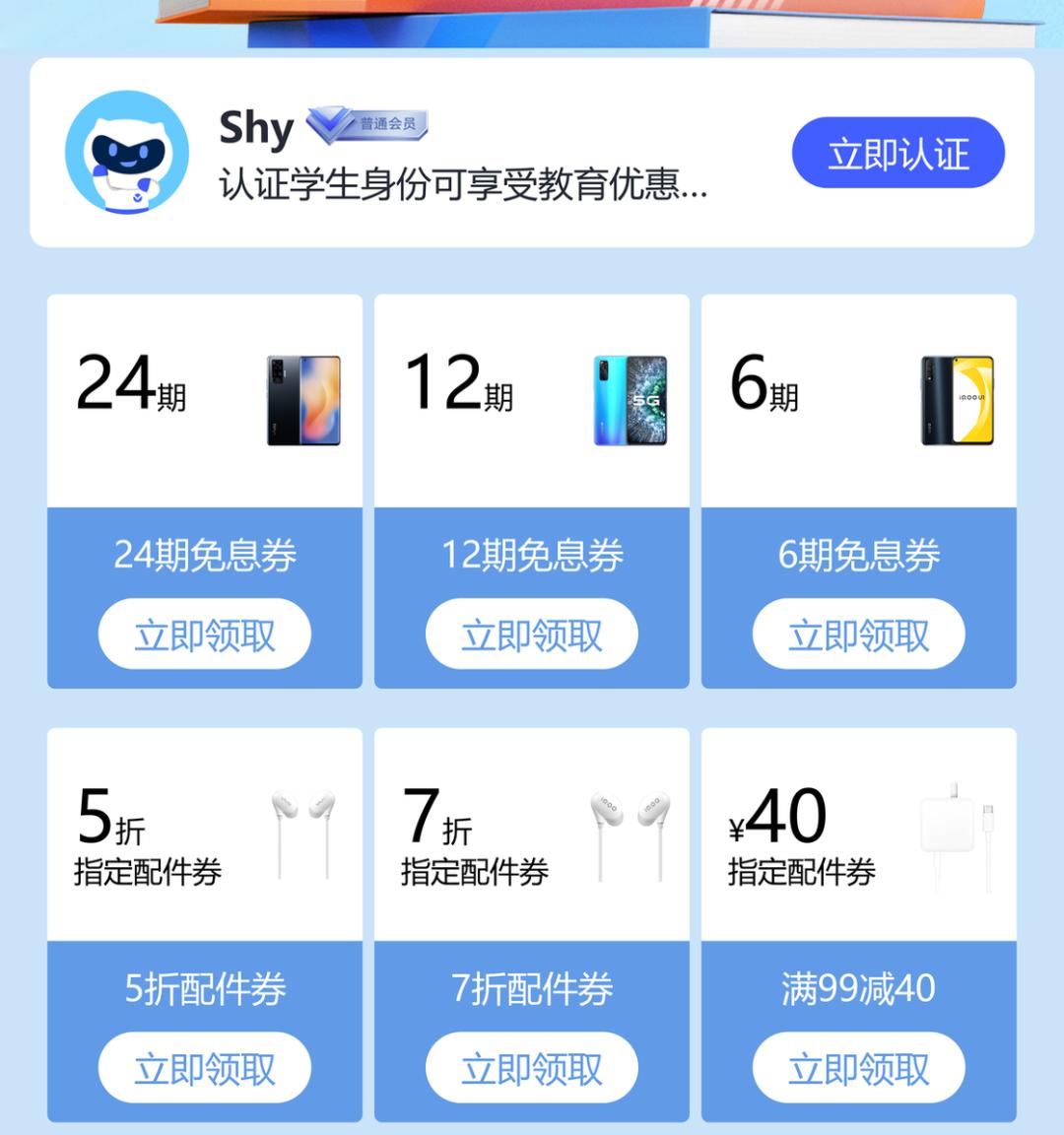The image size is (1064, 1135).
Task: Open the Shy profile avatar
Action: [x=127, y=153]
